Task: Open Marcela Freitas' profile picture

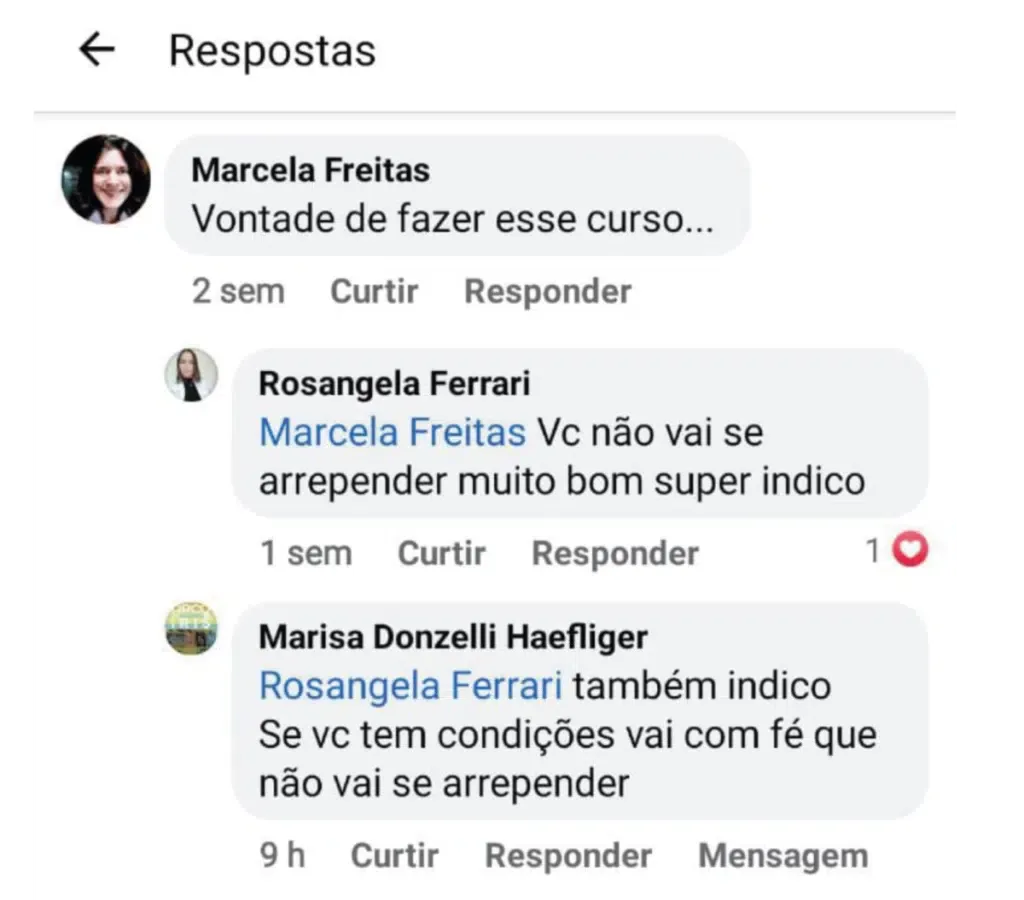Action: (x=106, y=179)
